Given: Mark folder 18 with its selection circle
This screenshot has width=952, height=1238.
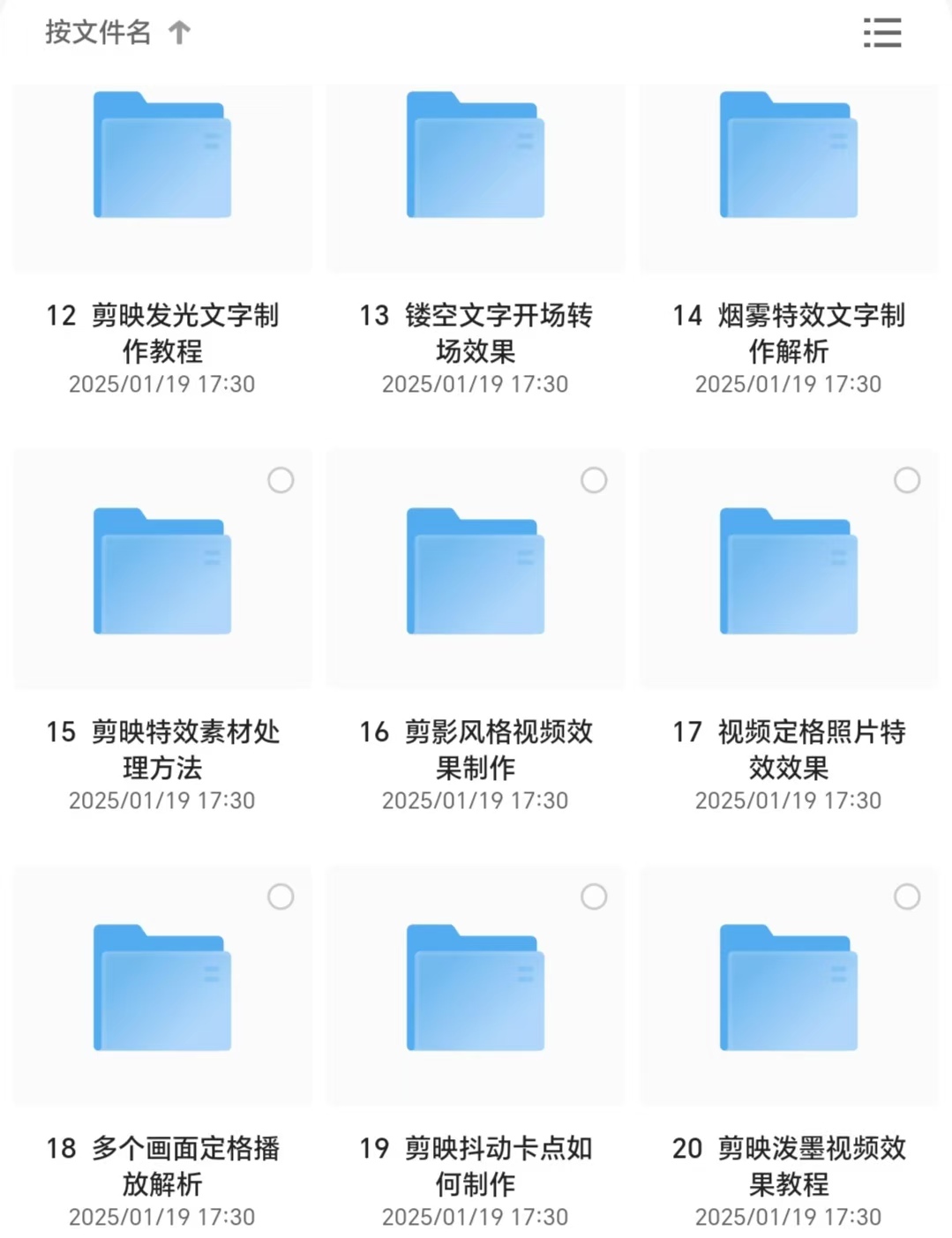Looking at the screenshot, I should point(281,897).
